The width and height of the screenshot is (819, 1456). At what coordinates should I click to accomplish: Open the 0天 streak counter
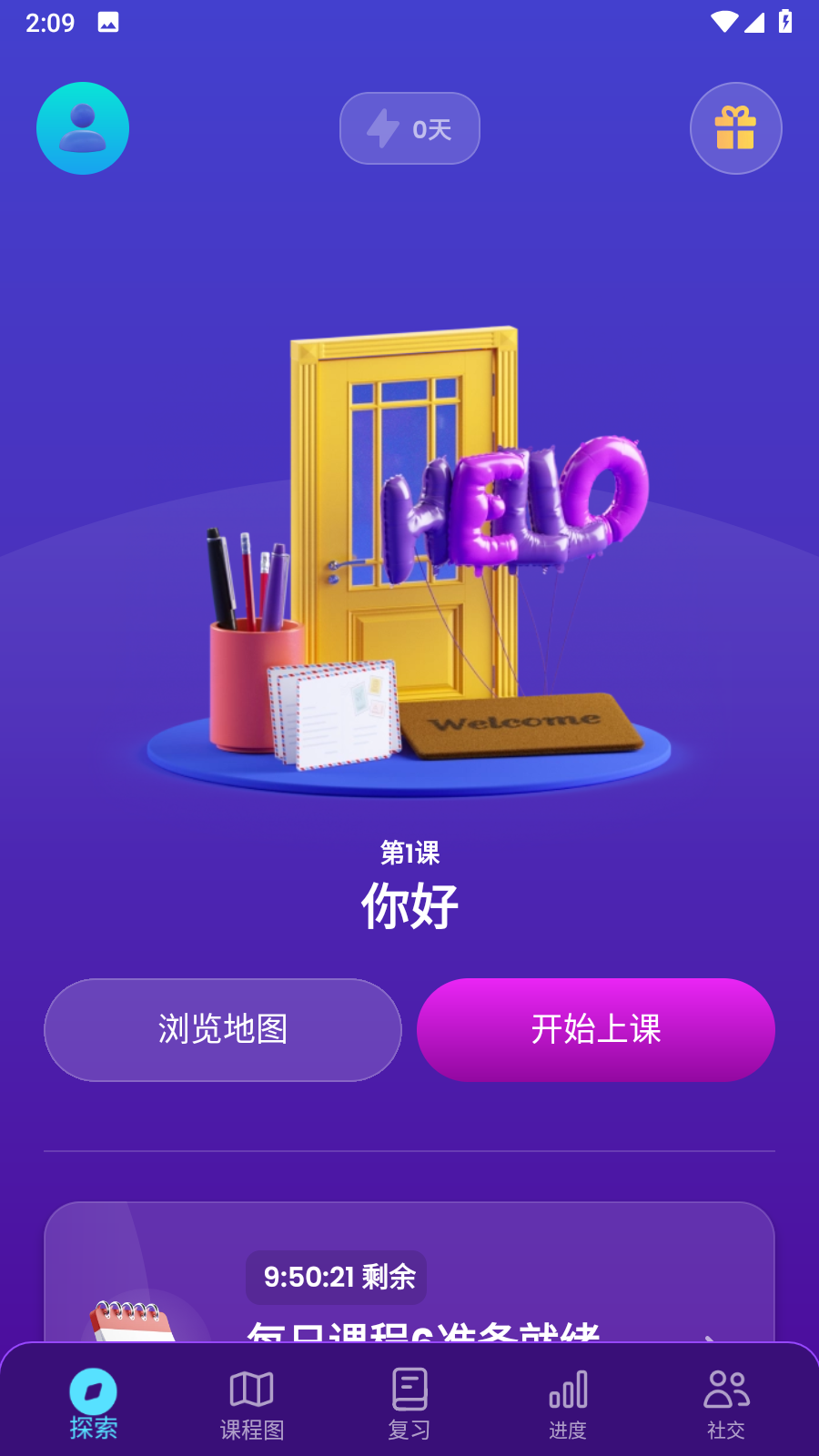pyautogui.click(x=409, y=128)
